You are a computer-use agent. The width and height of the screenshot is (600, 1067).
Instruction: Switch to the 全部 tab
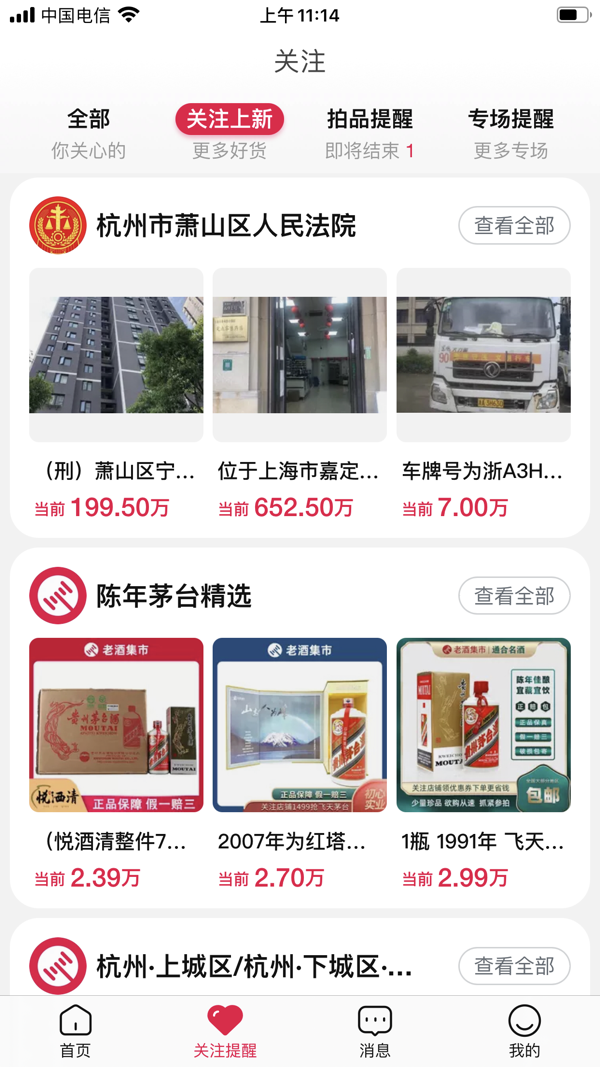pos(88,132)
